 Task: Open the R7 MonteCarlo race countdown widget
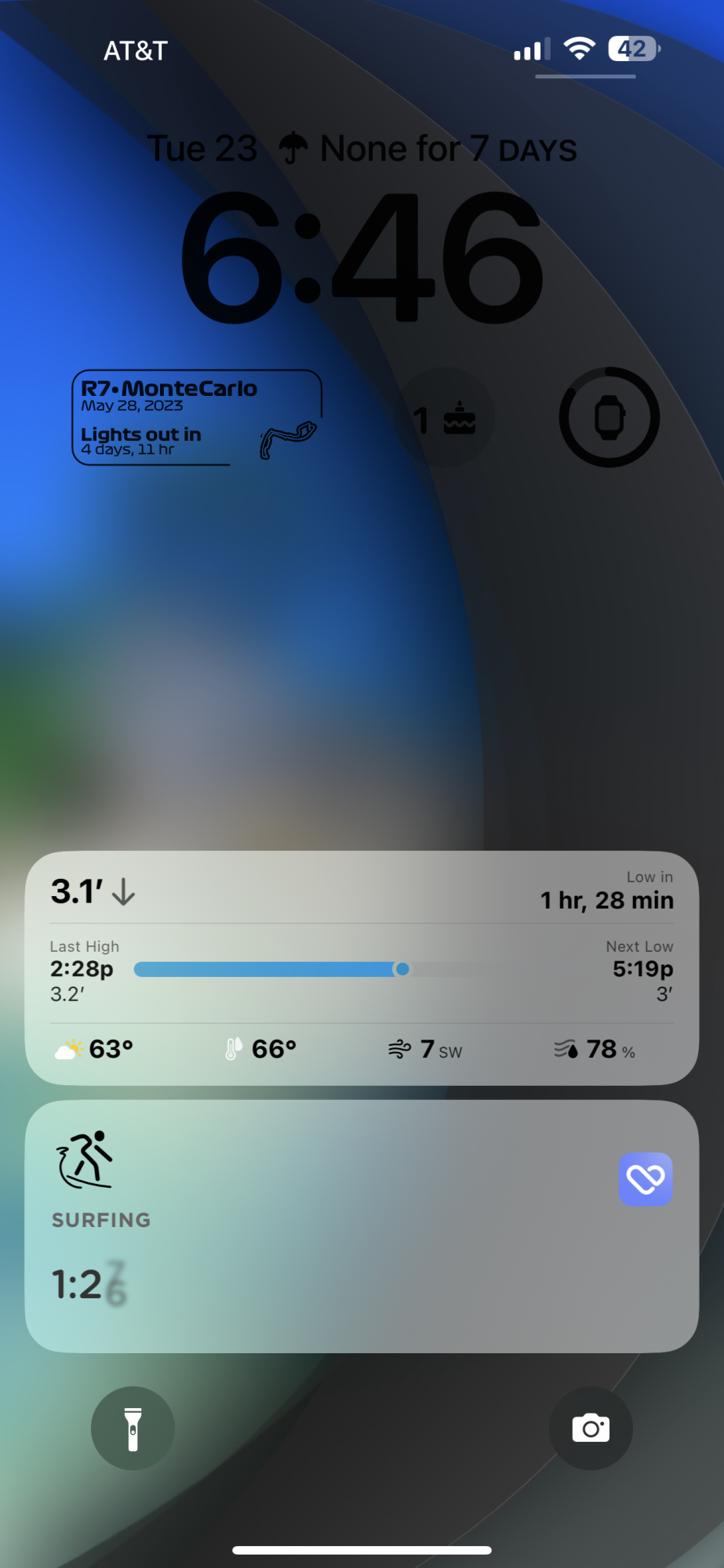tap(196, 418)
